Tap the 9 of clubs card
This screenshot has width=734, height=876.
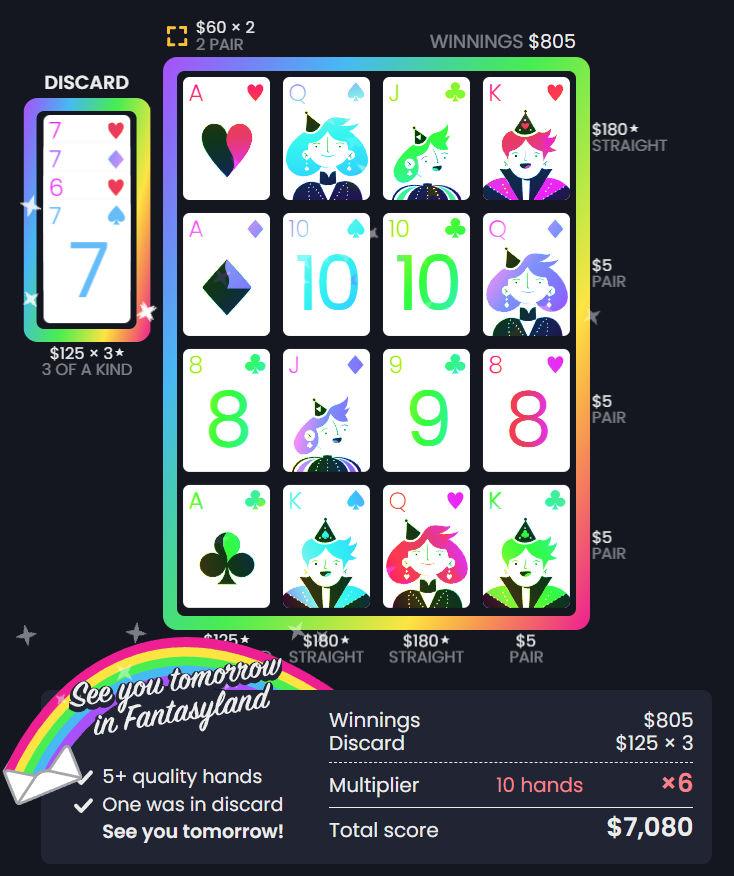click(427, 411)
